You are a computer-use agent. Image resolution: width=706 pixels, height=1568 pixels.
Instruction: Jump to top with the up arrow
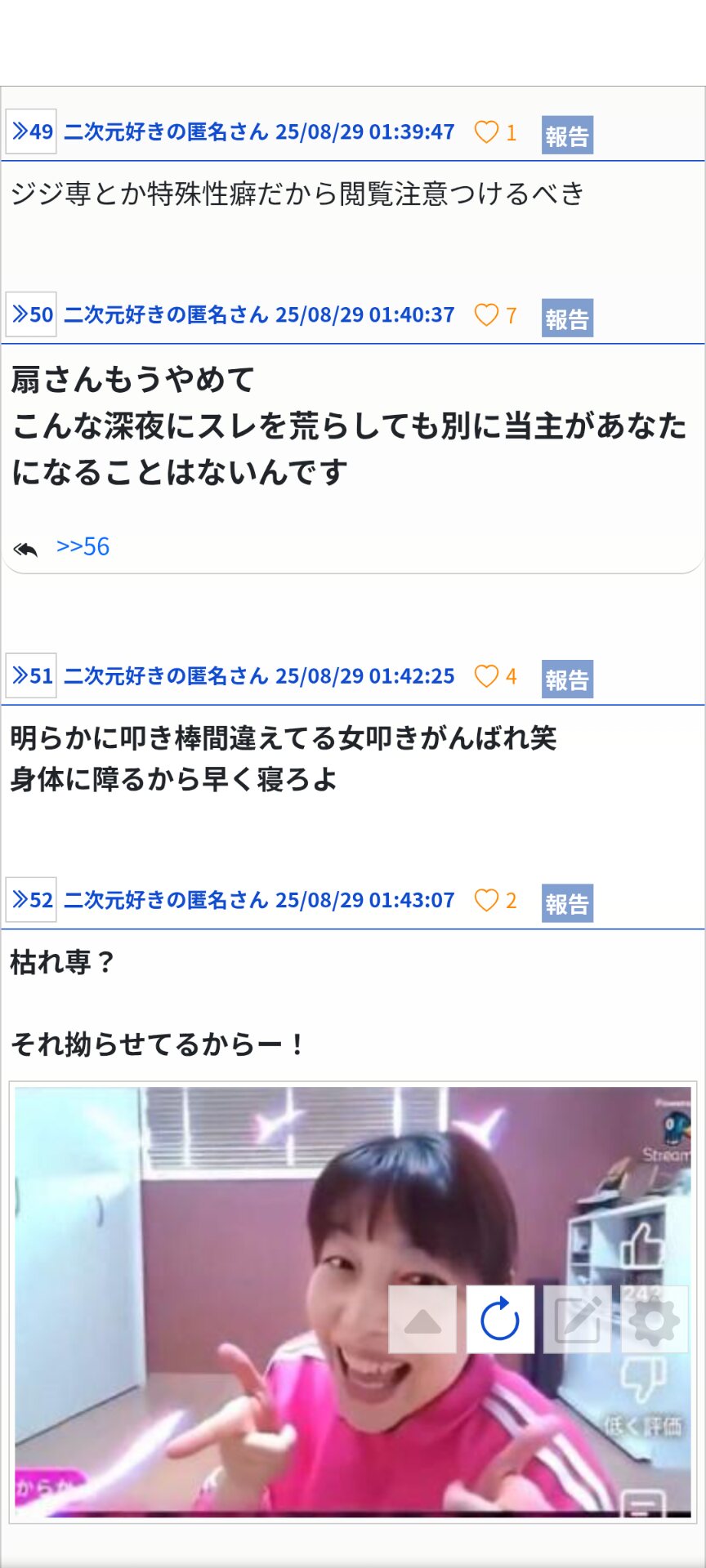click(x=422, y=1320)
